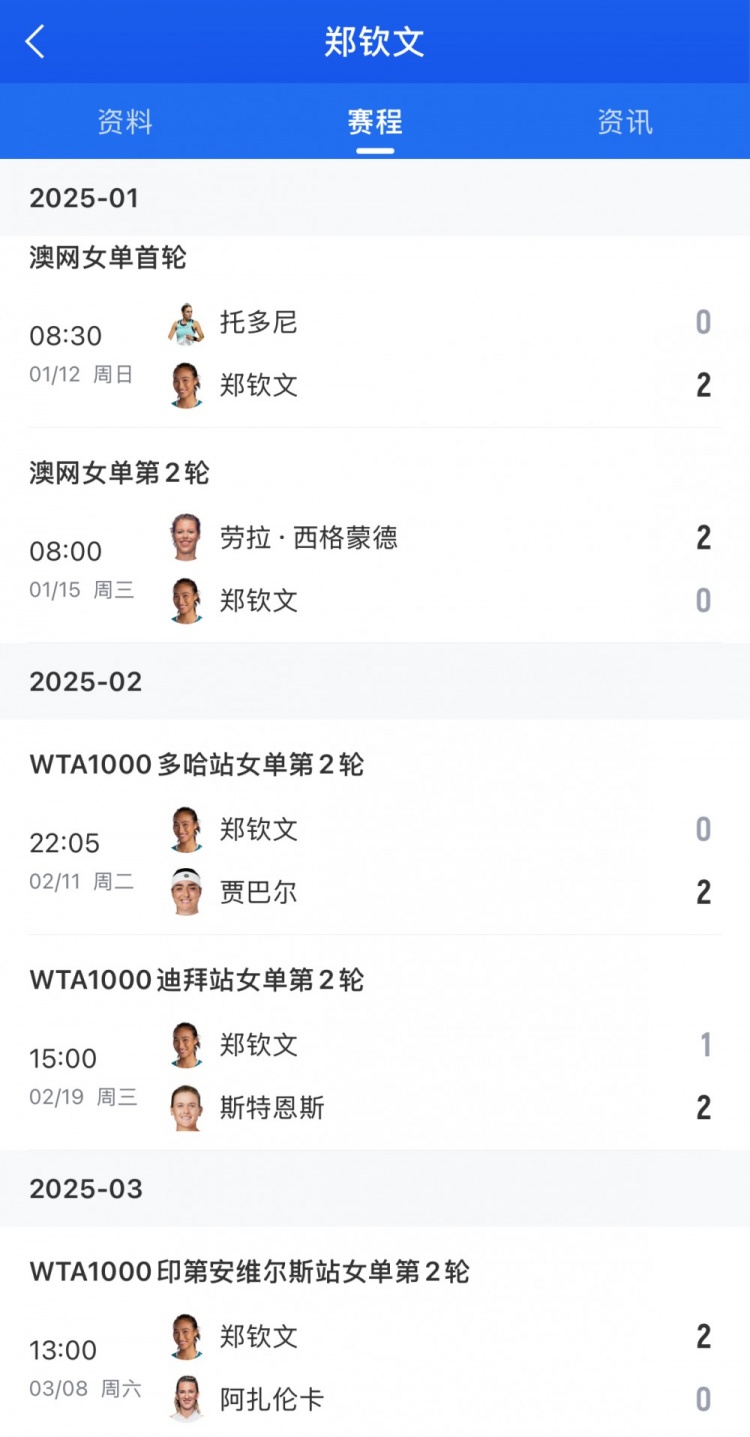Screen dimensions: 750x1437
Task: Select the 赛程 tab
Action: (x=375, y=122)
